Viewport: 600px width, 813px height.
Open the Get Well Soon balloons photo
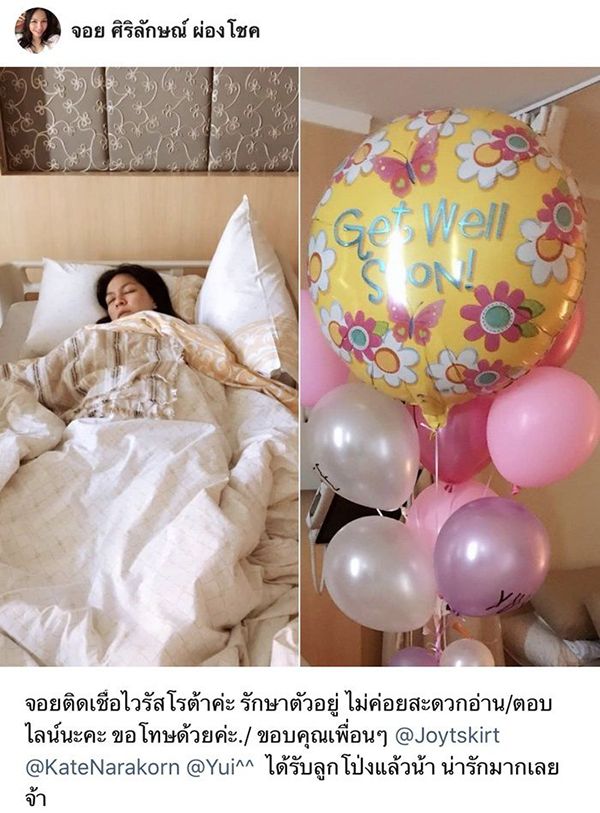450,367
